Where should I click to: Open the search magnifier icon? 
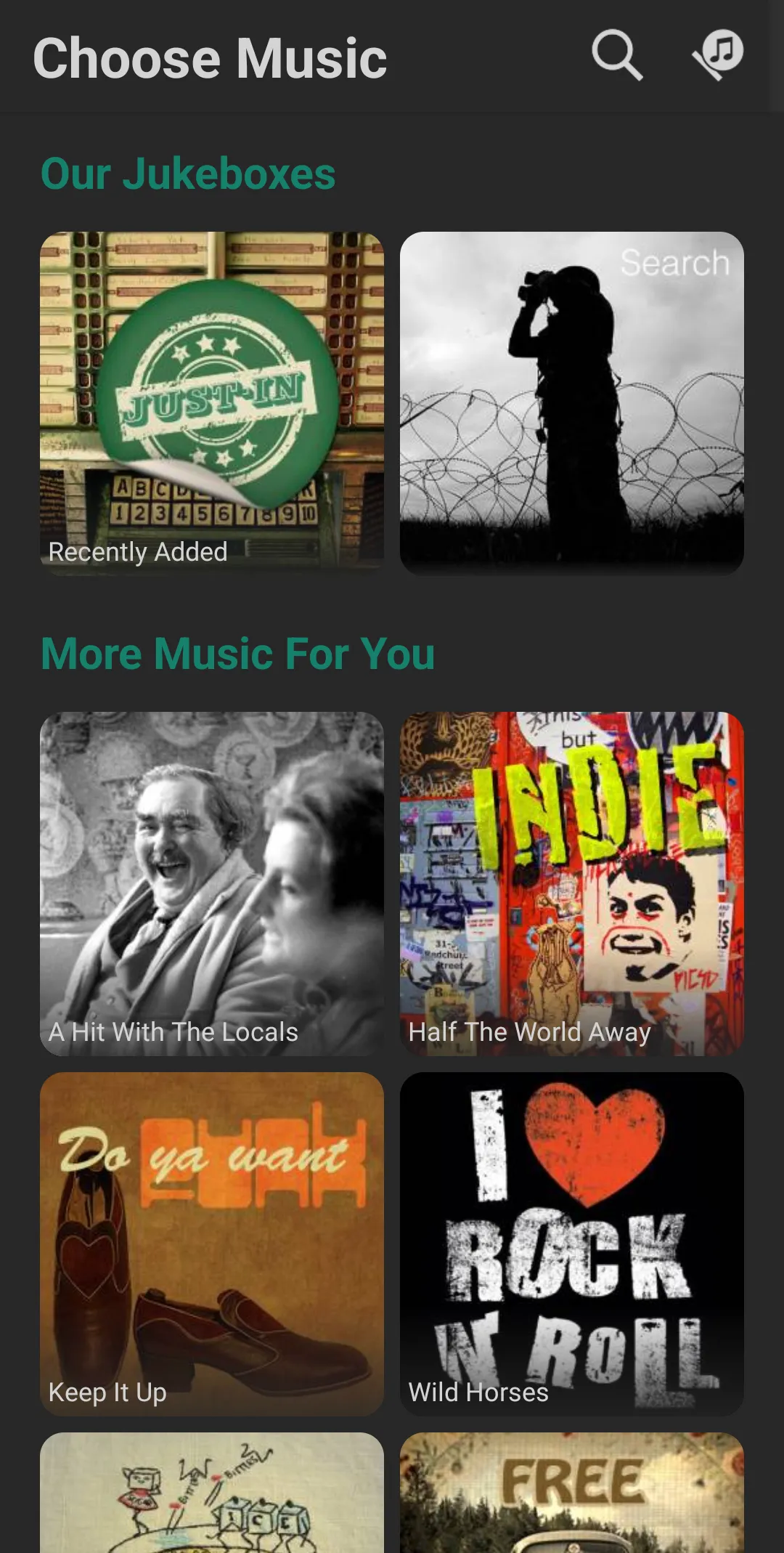click(617, 55)
